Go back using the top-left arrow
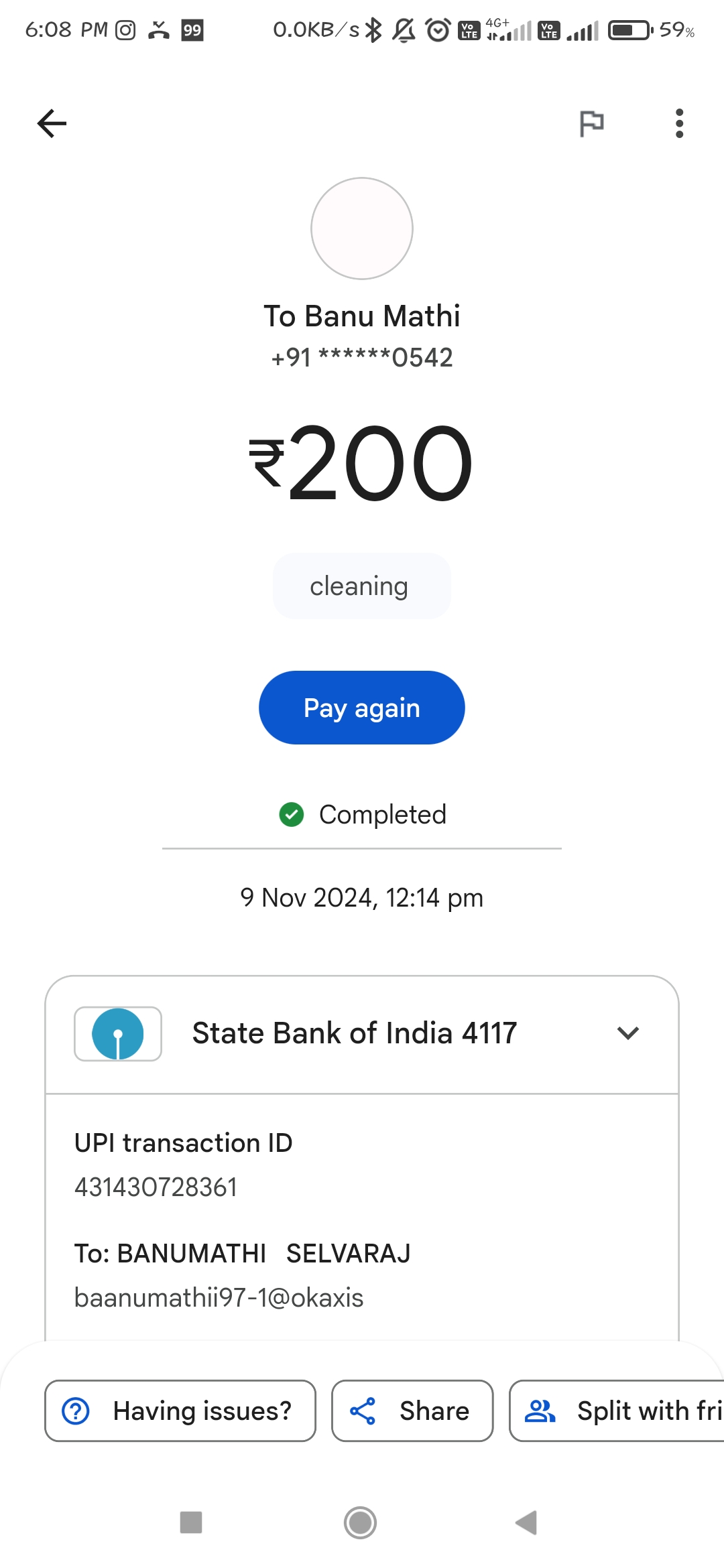This screenshot has height=1568, width=724. (52, 123)
